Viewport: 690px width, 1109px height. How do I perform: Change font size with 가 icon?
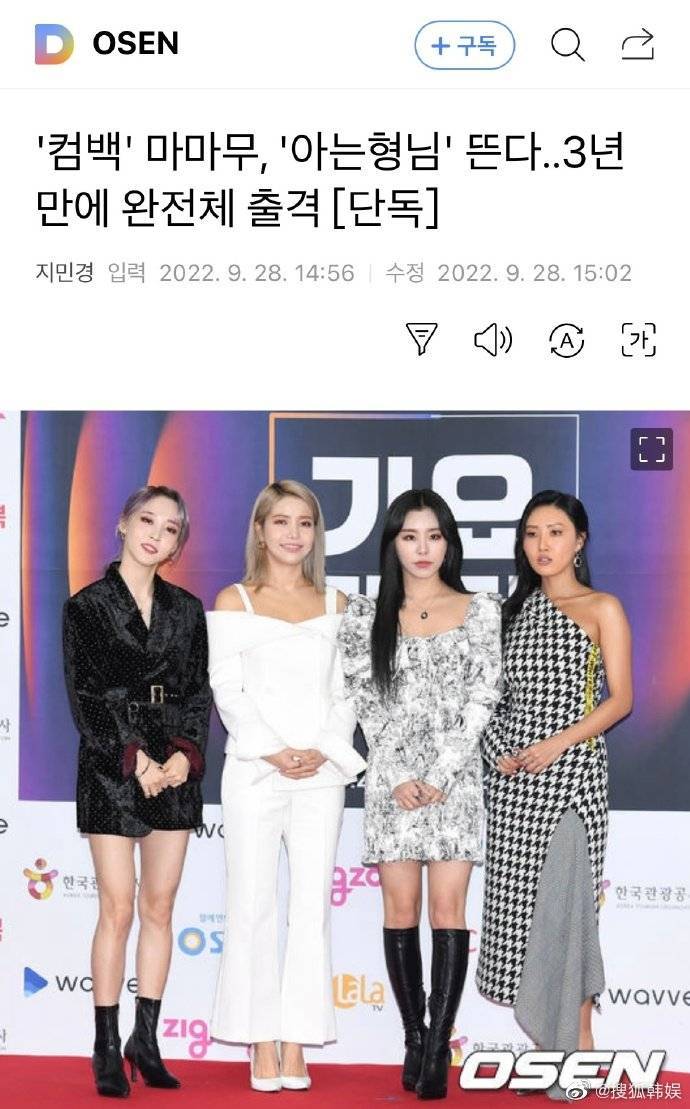click(x=638, y=340)
